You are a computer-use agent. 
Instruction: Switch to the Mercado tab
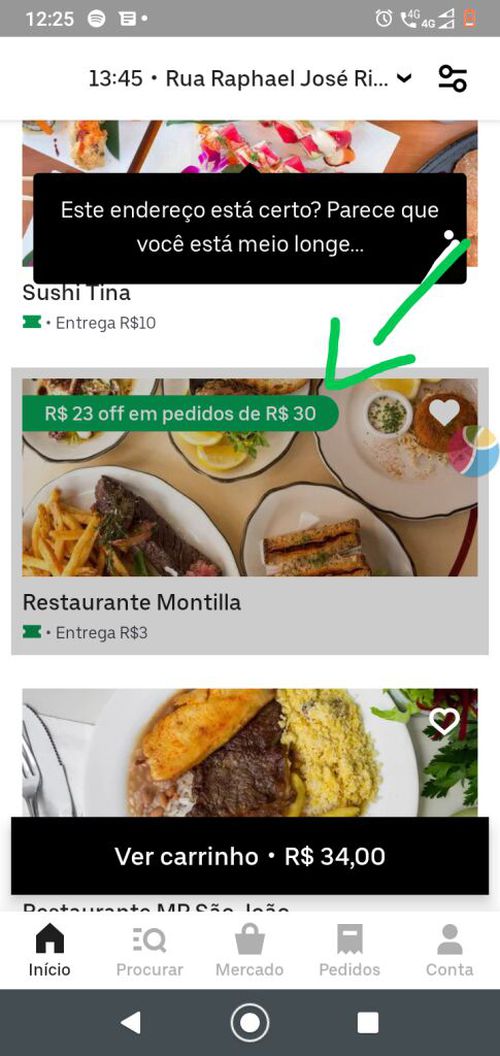click(249, 950)
